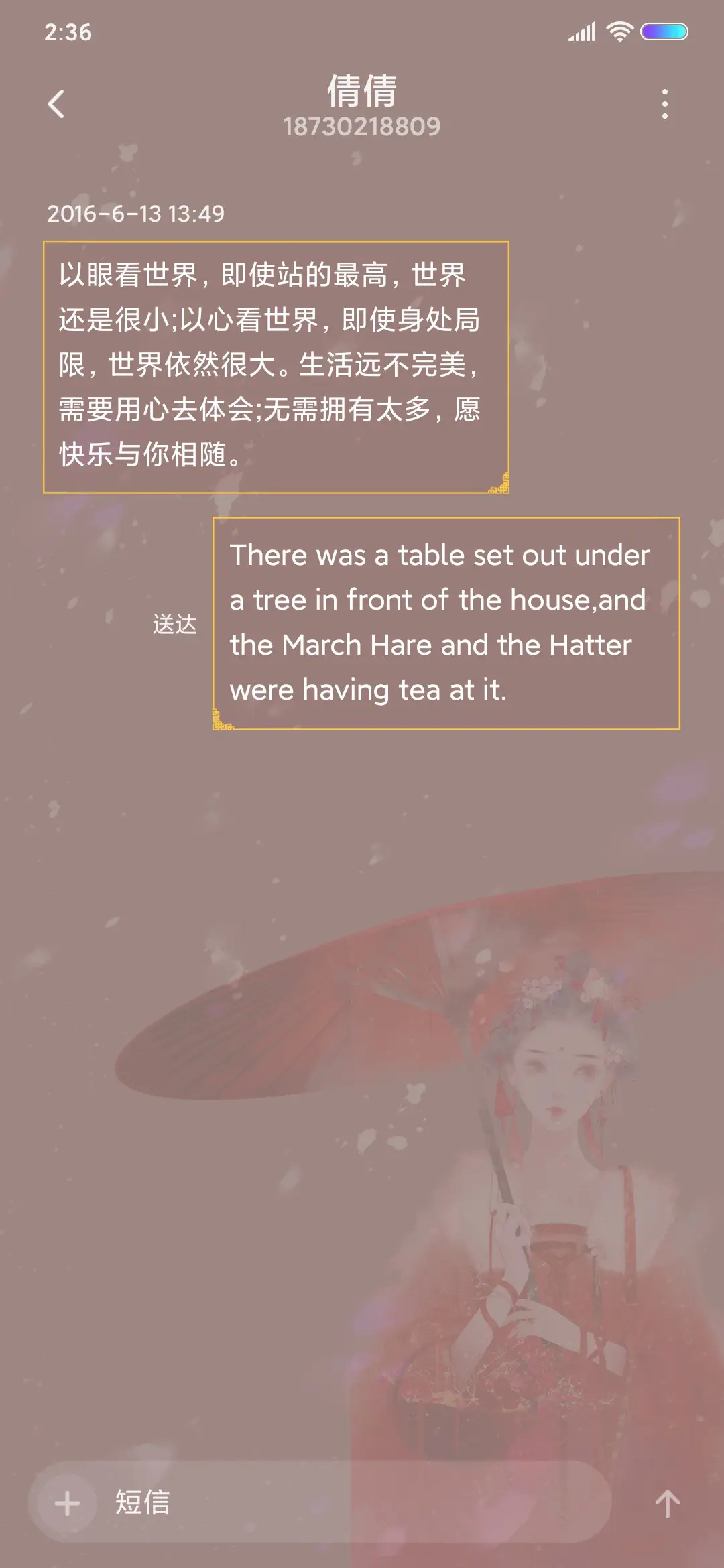The width and height of the screenshot is (724, 1568).
Task: Select the contact name 倩倩
Action: [362, 92]
